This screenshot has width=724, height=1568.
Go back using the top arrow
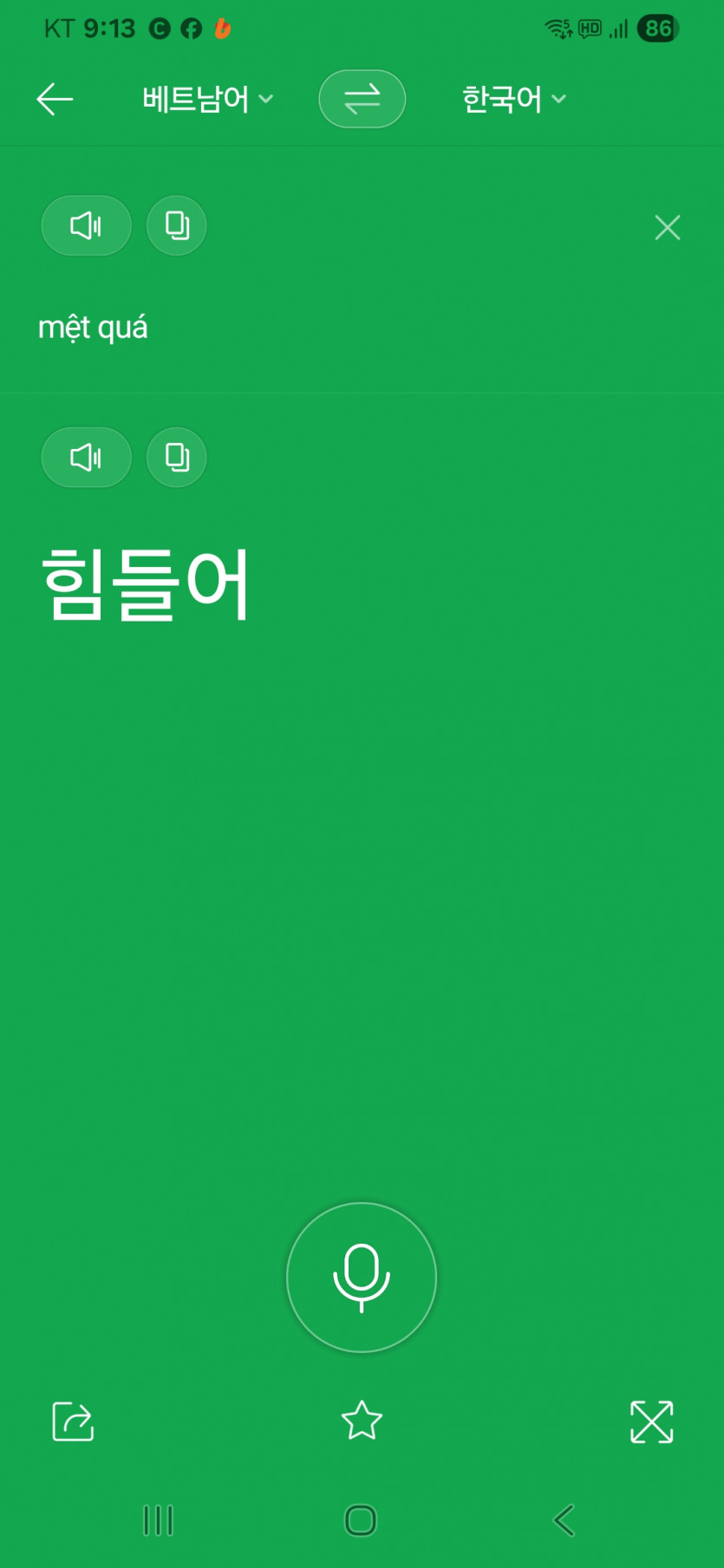[x=55, y=100]
